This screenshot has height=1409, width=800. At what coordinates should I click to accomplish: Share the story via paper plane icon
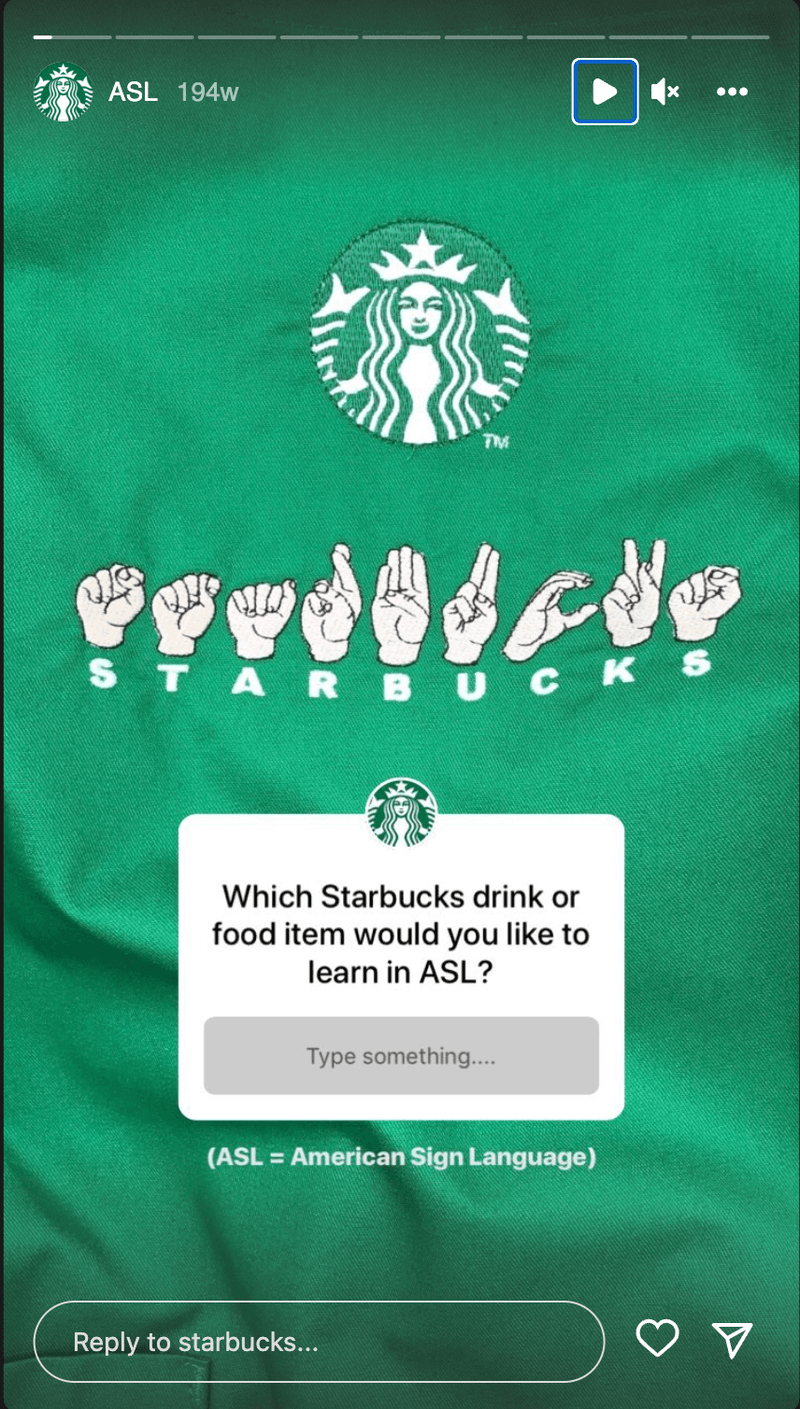coord(732,1340)
